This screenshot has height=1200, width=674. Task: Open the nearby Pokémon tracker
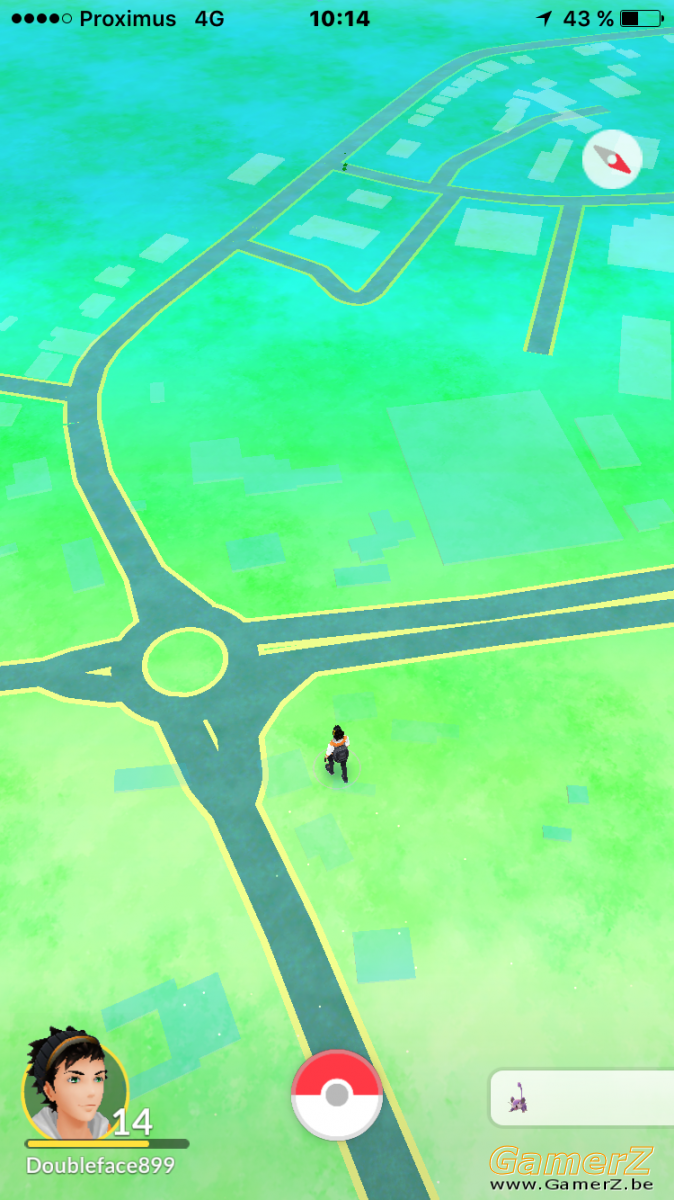tap(581, 1098)
